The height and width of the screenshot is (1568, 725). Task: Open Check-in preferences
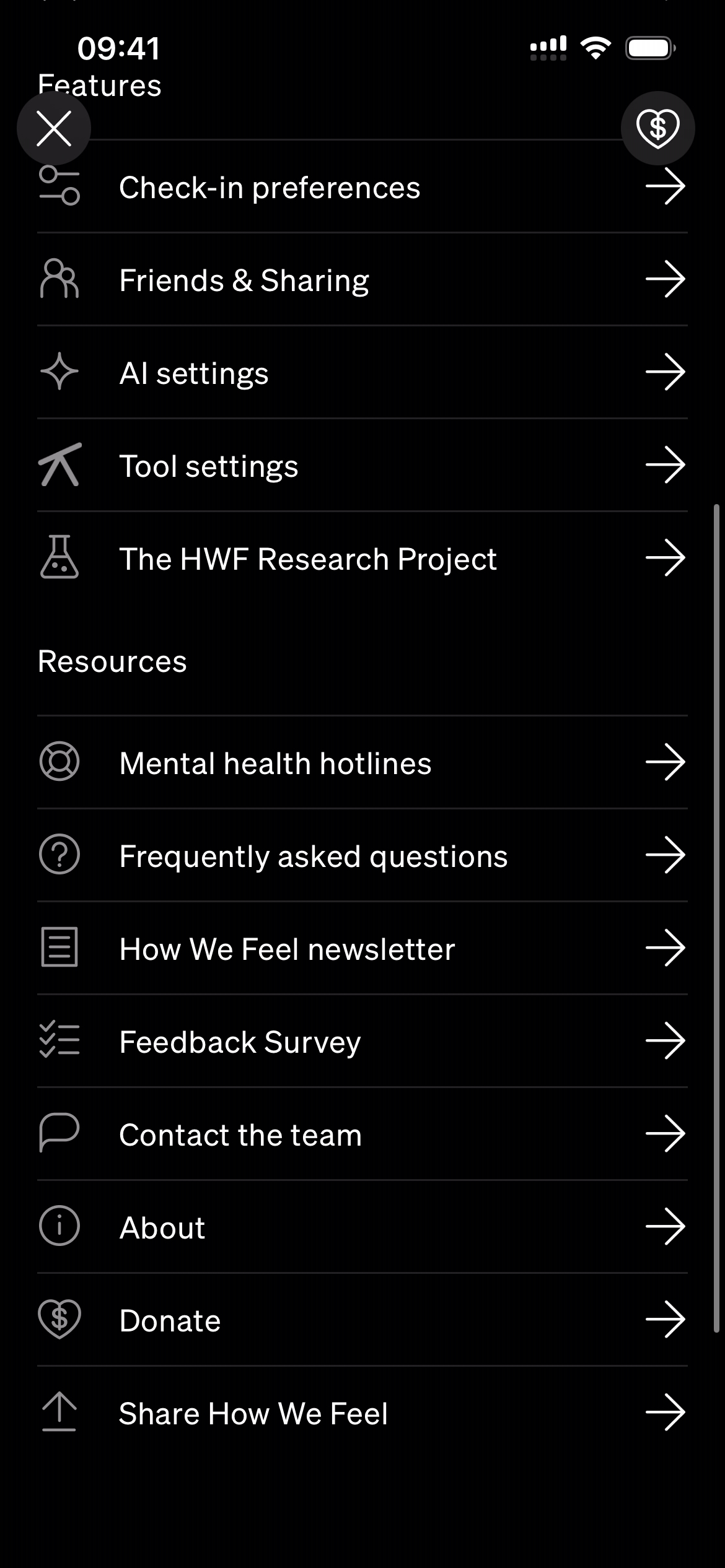coord(362,187)
